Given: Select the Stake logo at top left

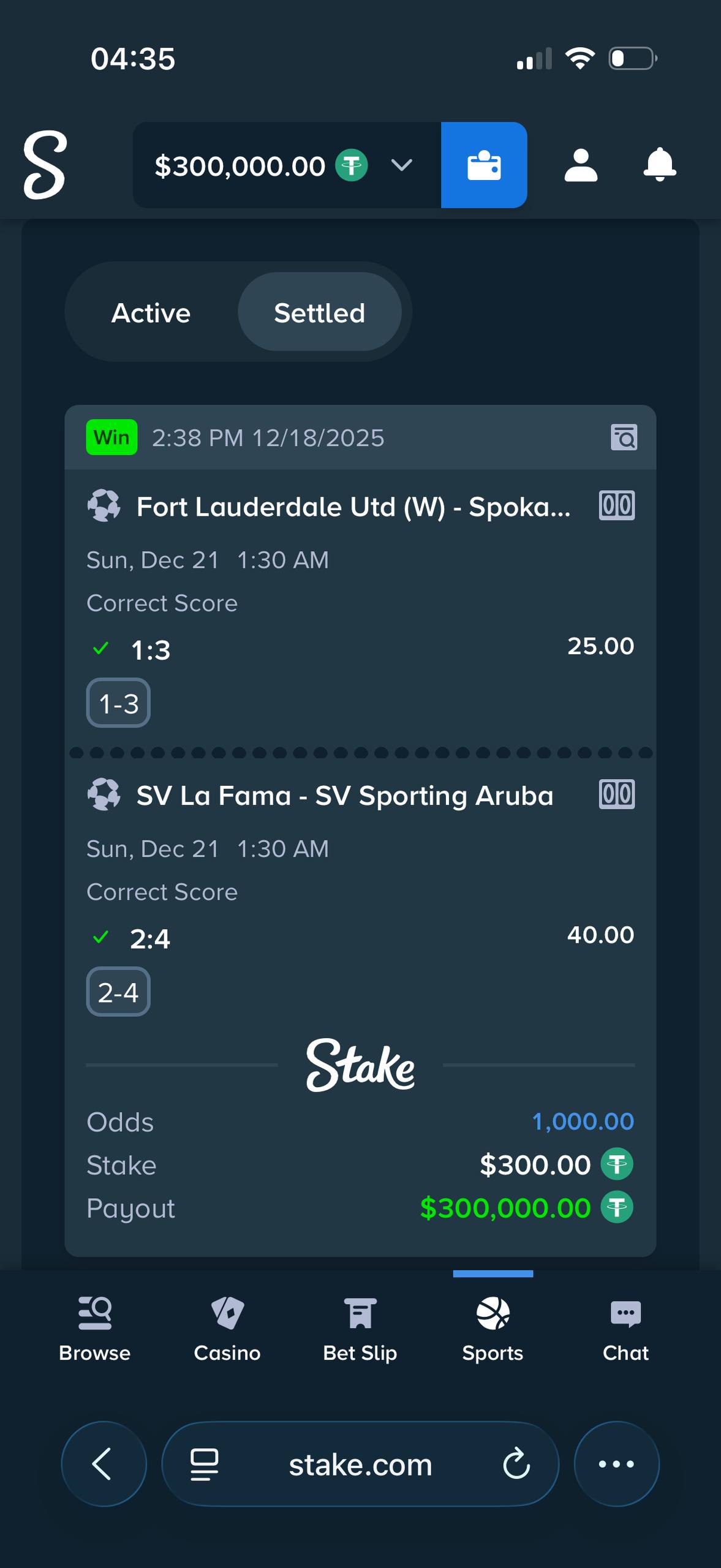Looking at the screenshot, I should 44,166.
